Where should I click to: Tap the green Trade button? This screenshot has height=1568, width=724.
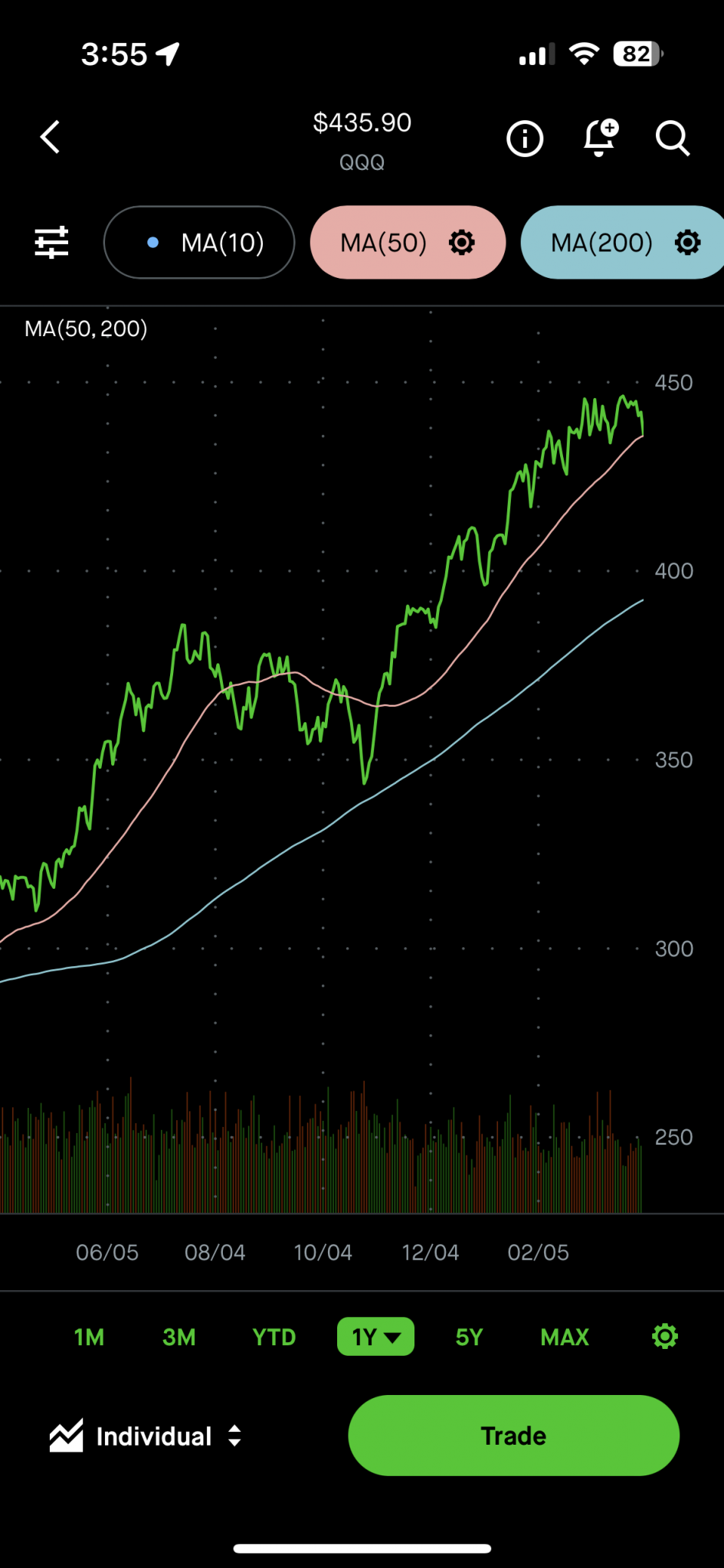[513, 1436]
